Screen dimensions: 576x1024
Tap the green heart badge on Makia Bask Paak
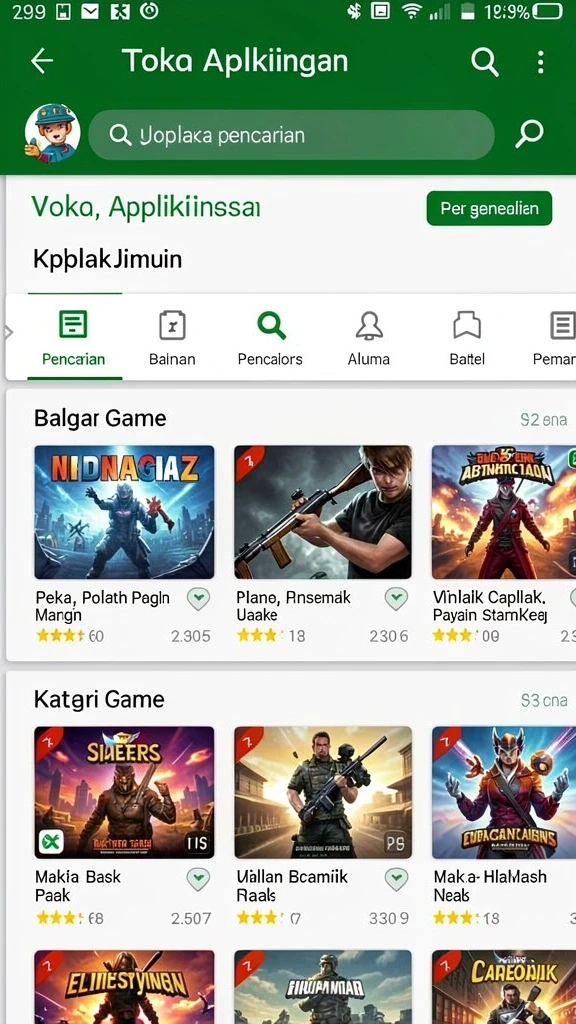(x=199, y=880)
